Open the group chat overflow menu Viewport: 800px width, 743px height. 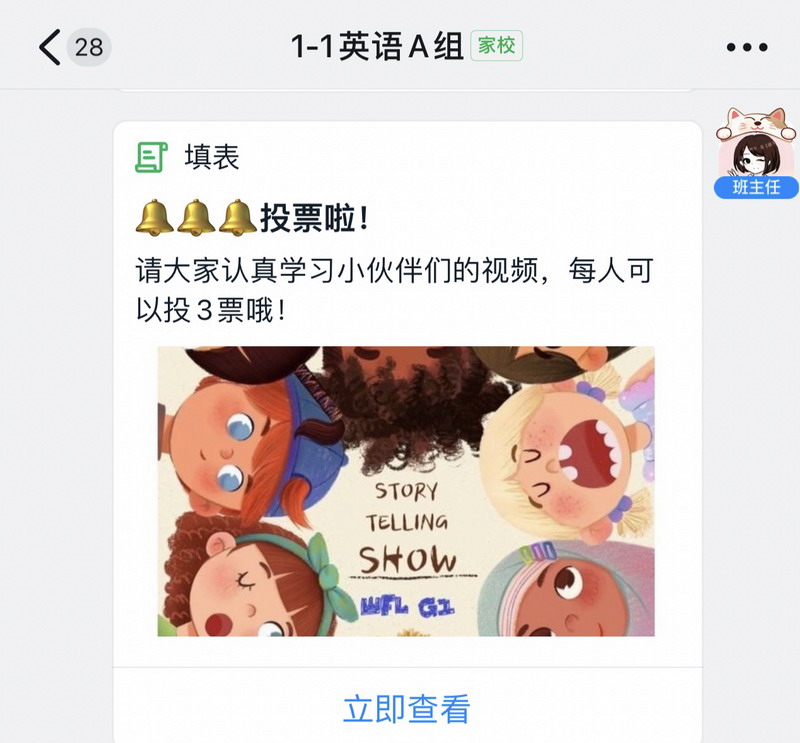coord(745,47)
